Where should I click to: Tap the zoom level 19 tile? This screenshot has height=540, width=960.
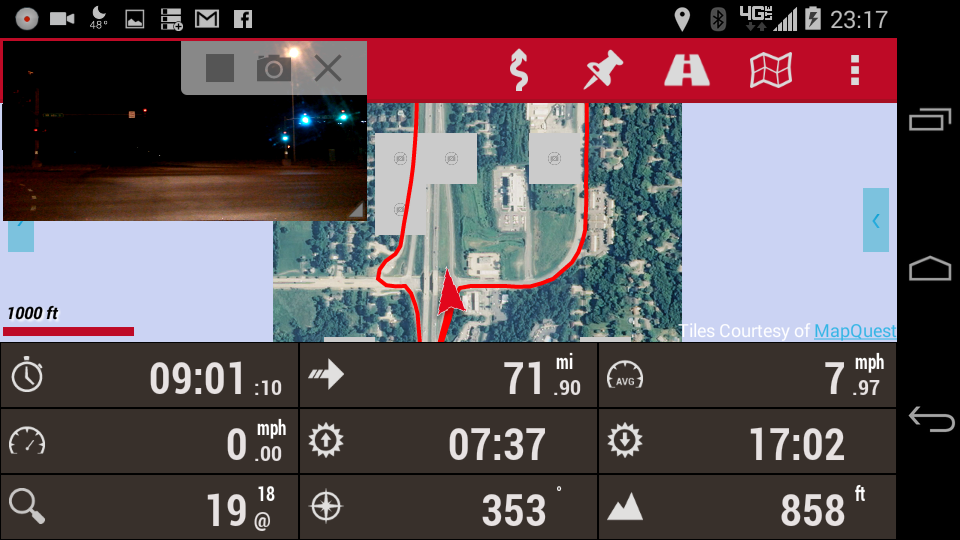pos(150,508)
